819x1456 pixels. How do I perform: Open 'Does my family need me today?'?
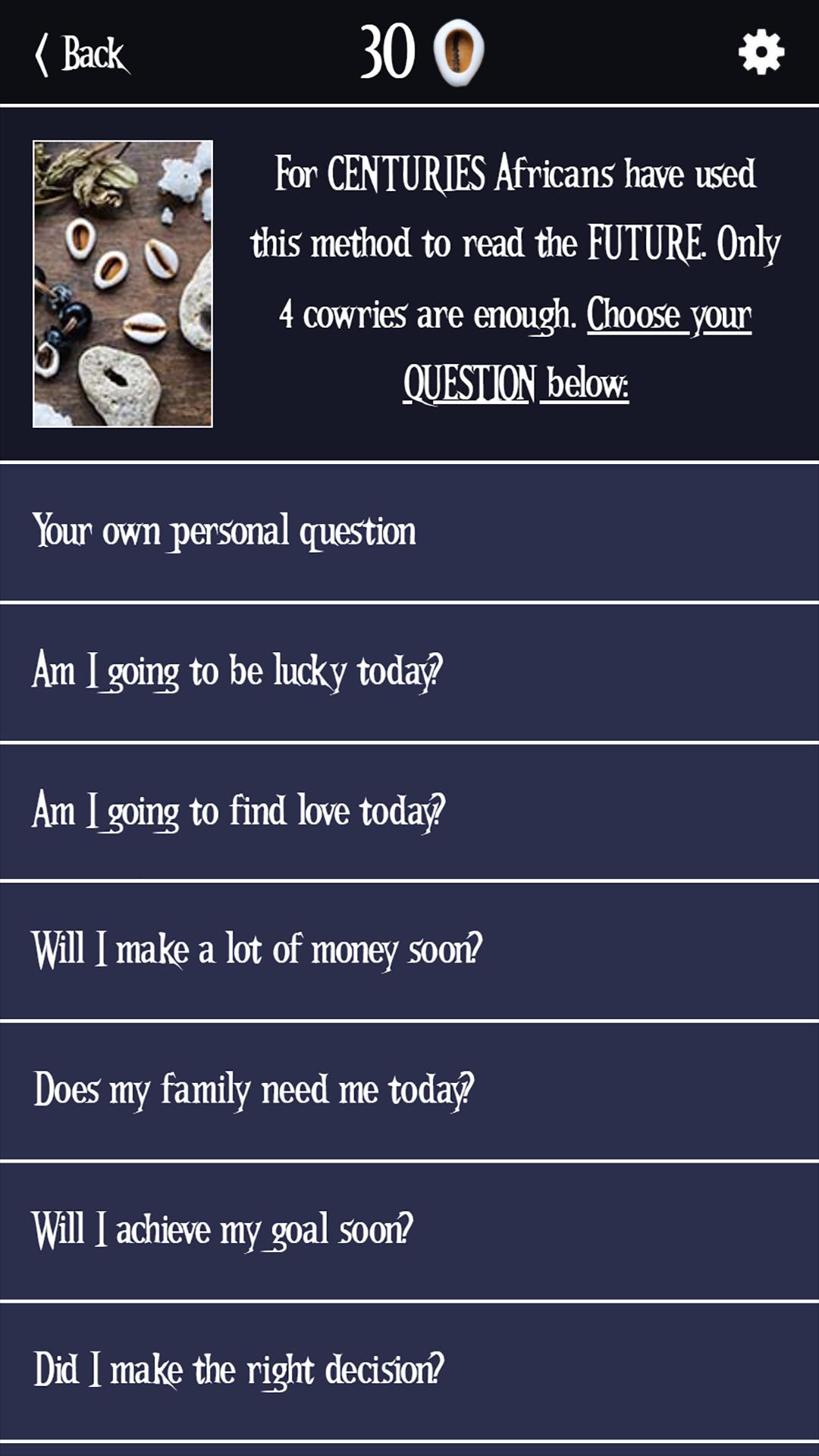[409, 1090]
